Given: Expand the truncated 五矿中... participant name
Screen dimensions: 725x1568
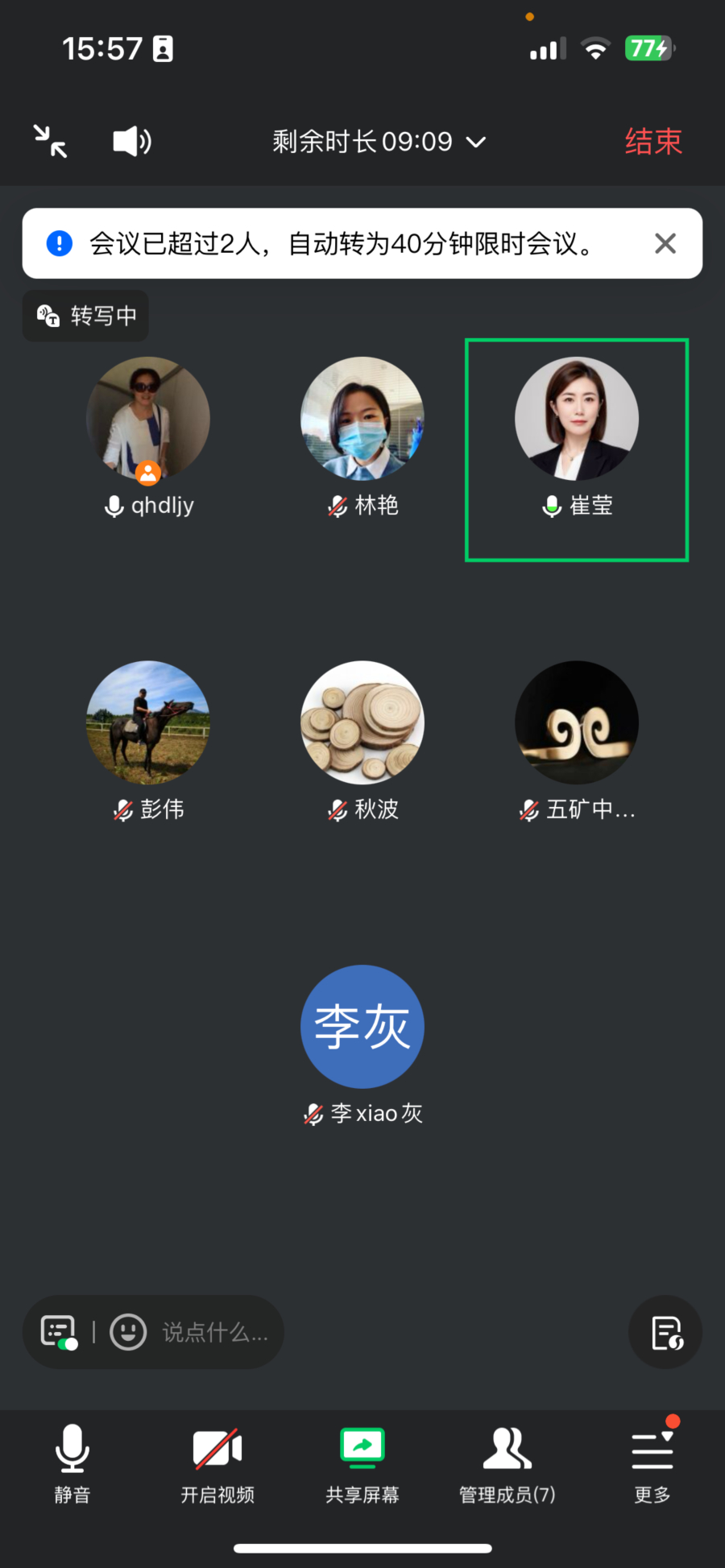Looking at the screenshot, I should pos(592,809).
